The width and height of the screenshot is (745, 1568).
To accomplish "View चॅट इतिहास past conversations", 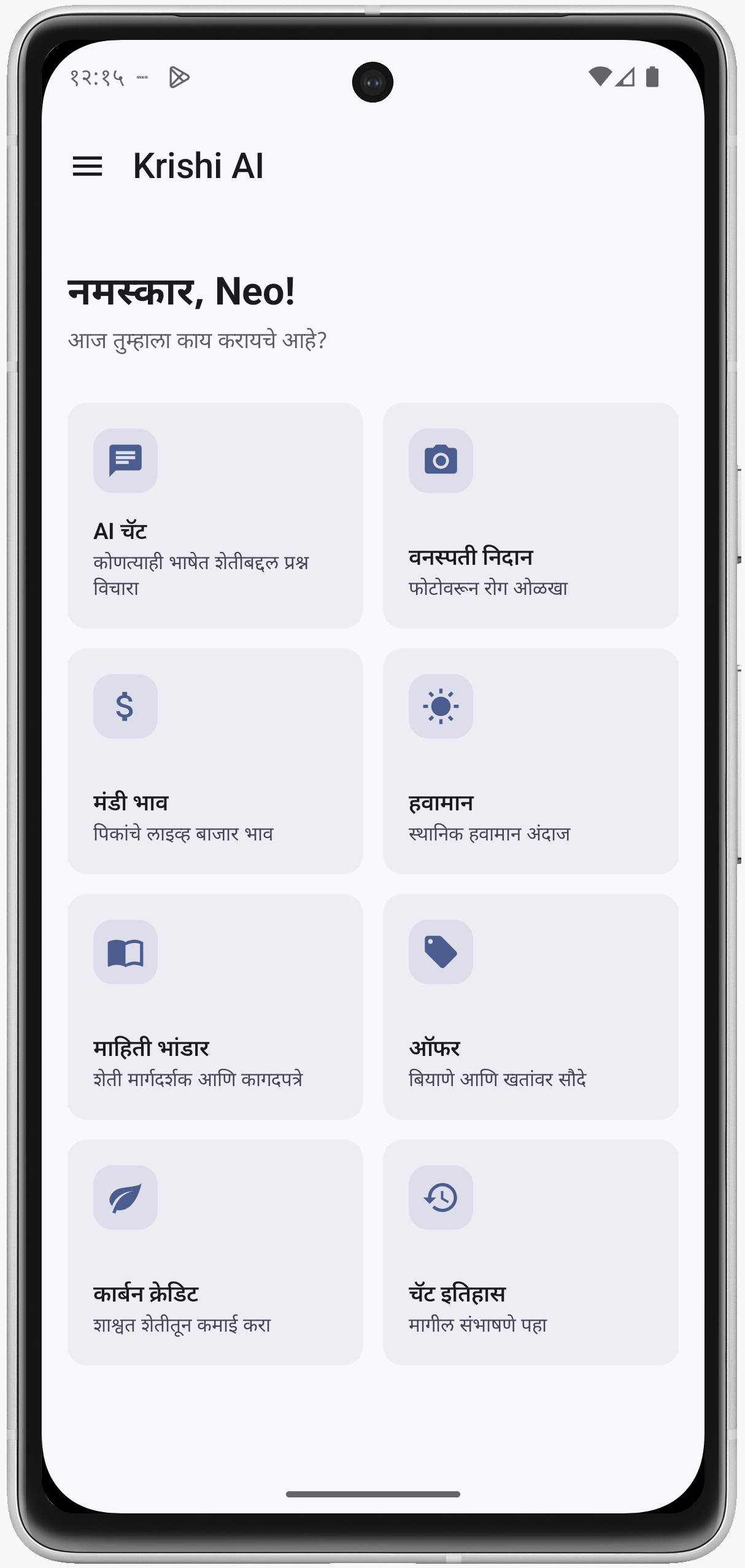I will (x=530, y=1252).
